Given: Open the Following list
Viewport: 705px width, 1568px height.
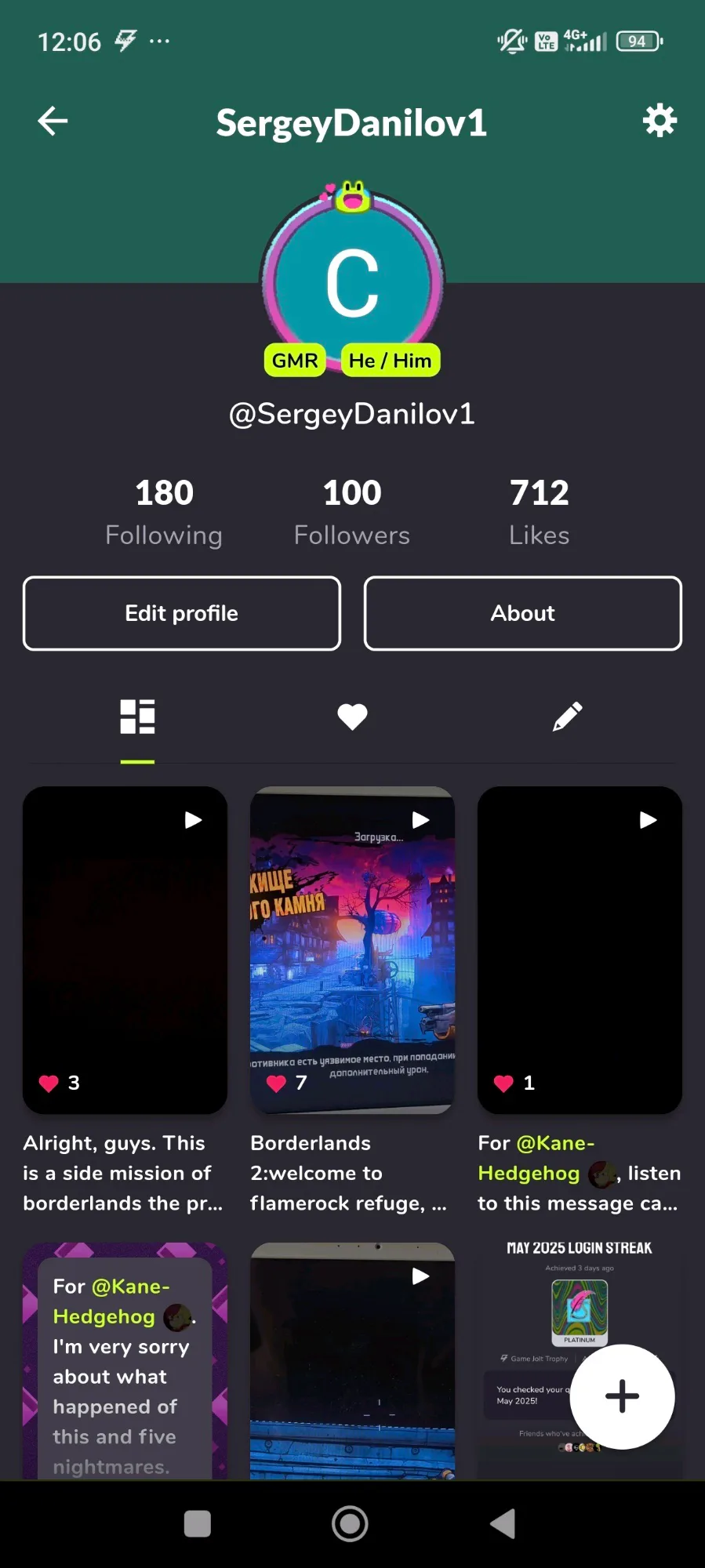Looking at the screenshot, I should tap(164, 512).
